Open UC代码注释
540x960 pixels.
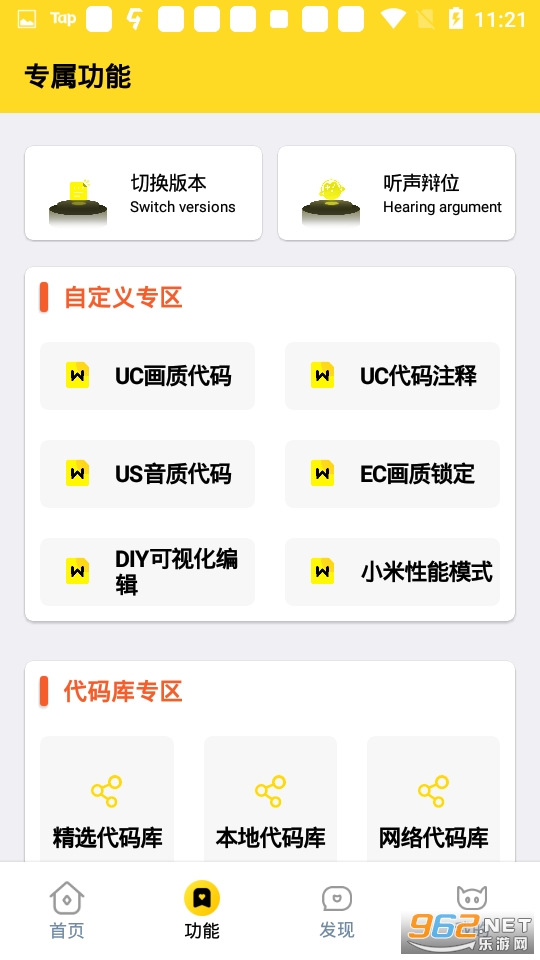pos(392,376)
